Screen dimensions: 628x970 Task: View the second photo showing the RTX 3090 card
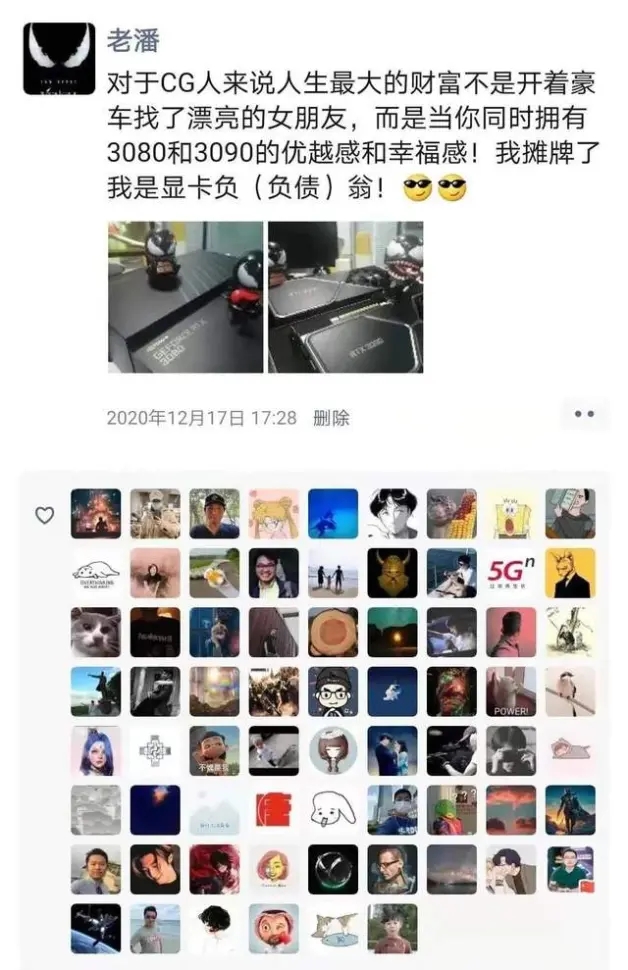pyautogui.click(x=345, y=297)
